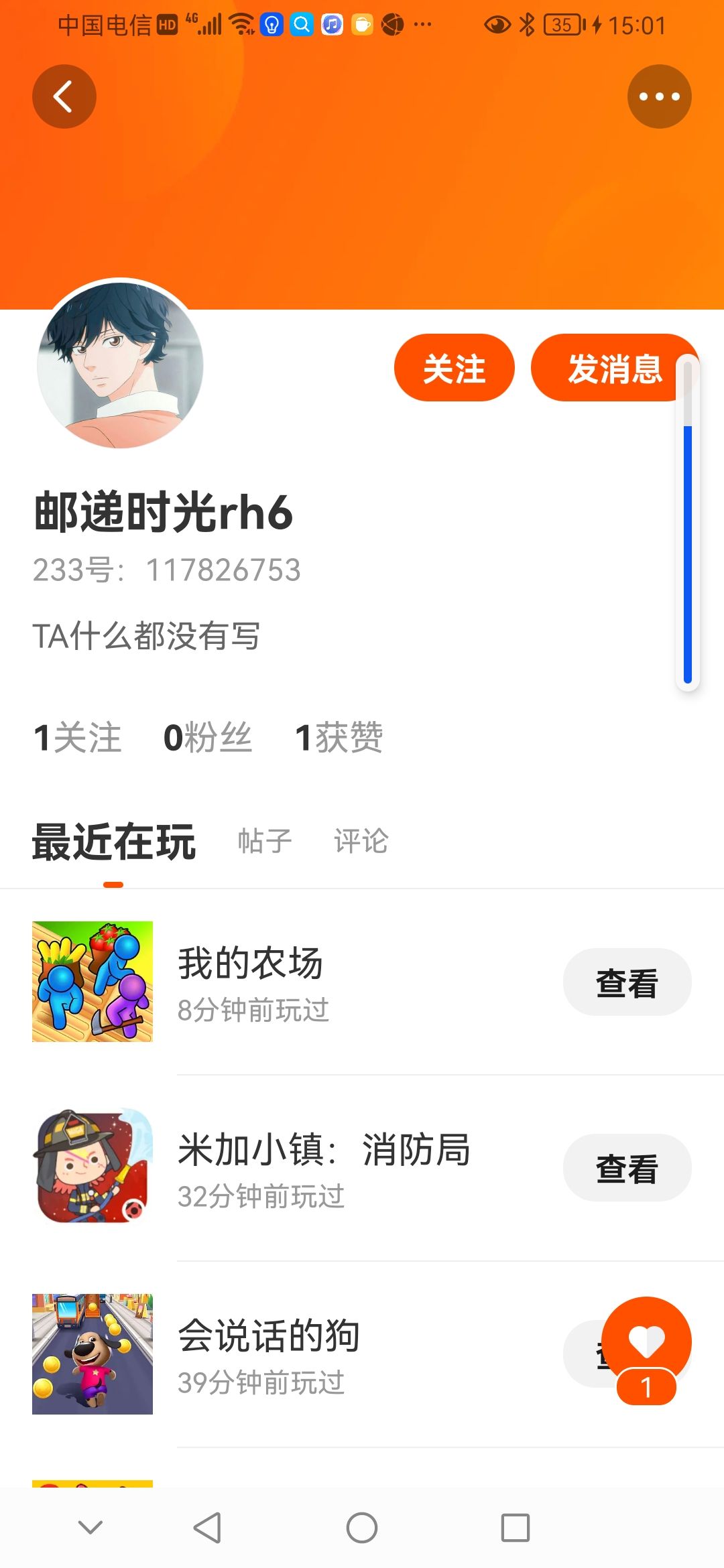
Task: Go back using the top-left arrow
Action: click(64, 96)
